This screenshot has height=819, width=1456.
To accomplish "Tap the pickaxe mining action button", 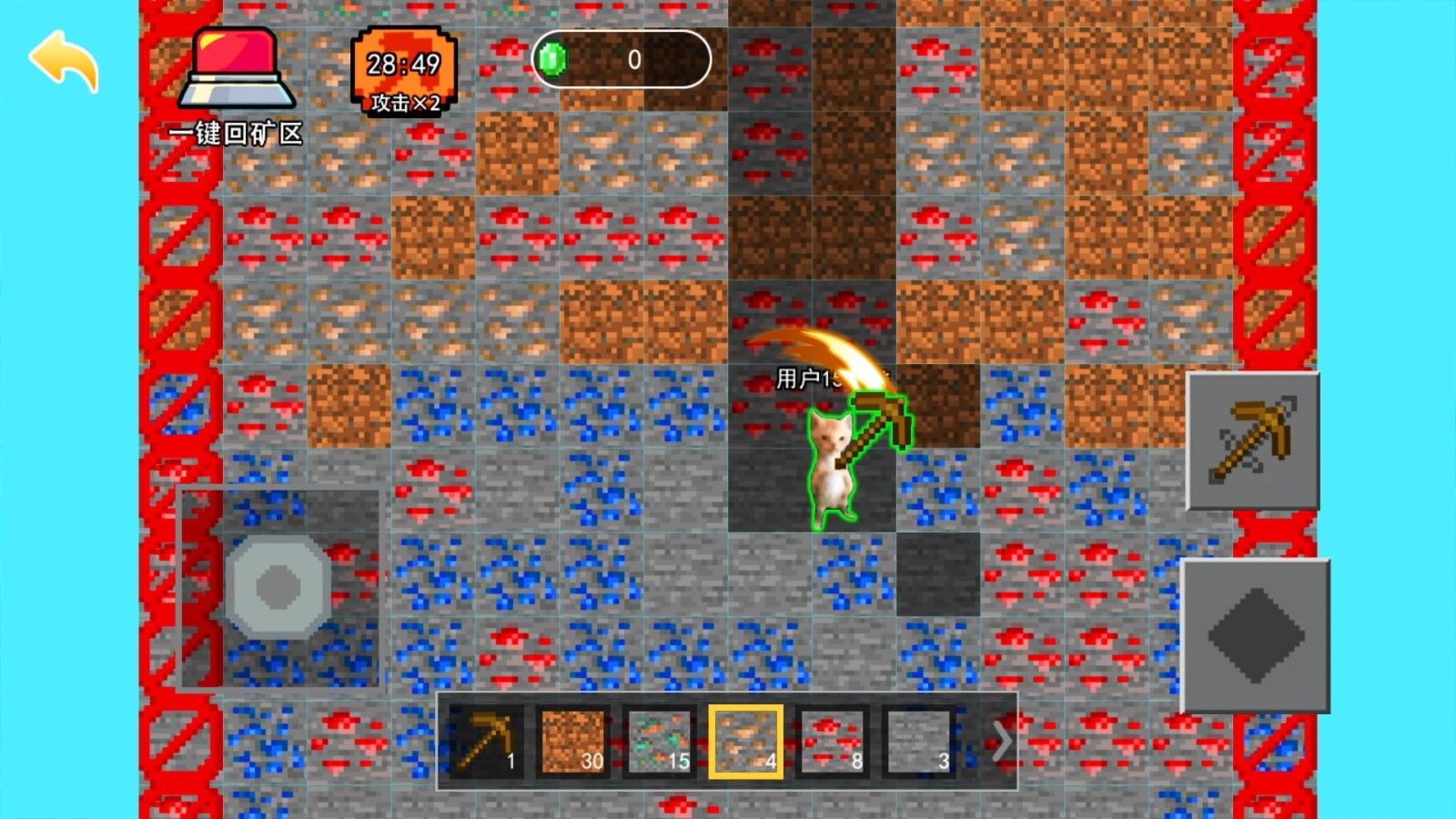I will coord(1253,440).
